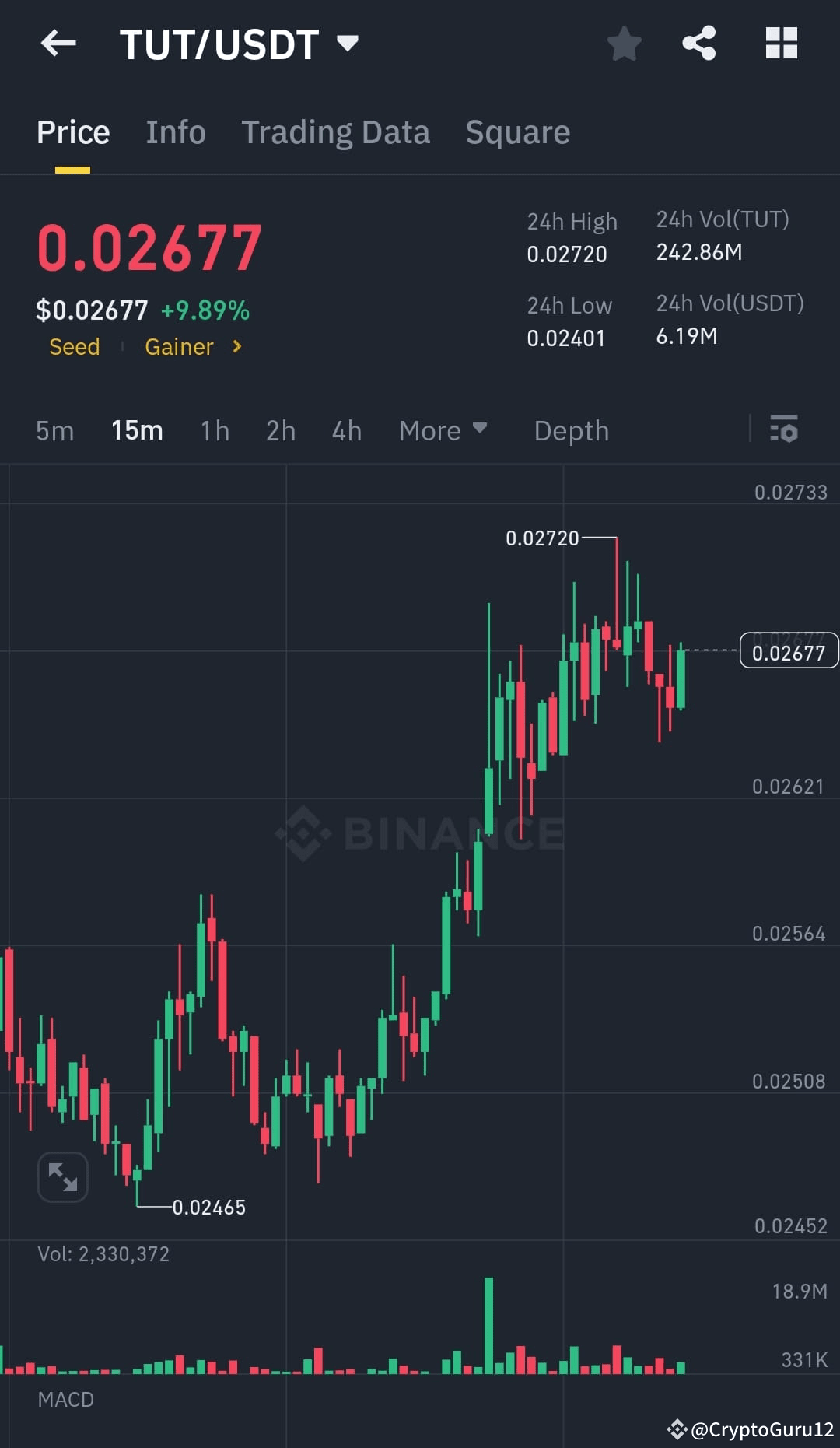Enable the 5m candle interval
Image resolution: width=840 pixels, height=1448 pixels.
click(x=54, y=430)
